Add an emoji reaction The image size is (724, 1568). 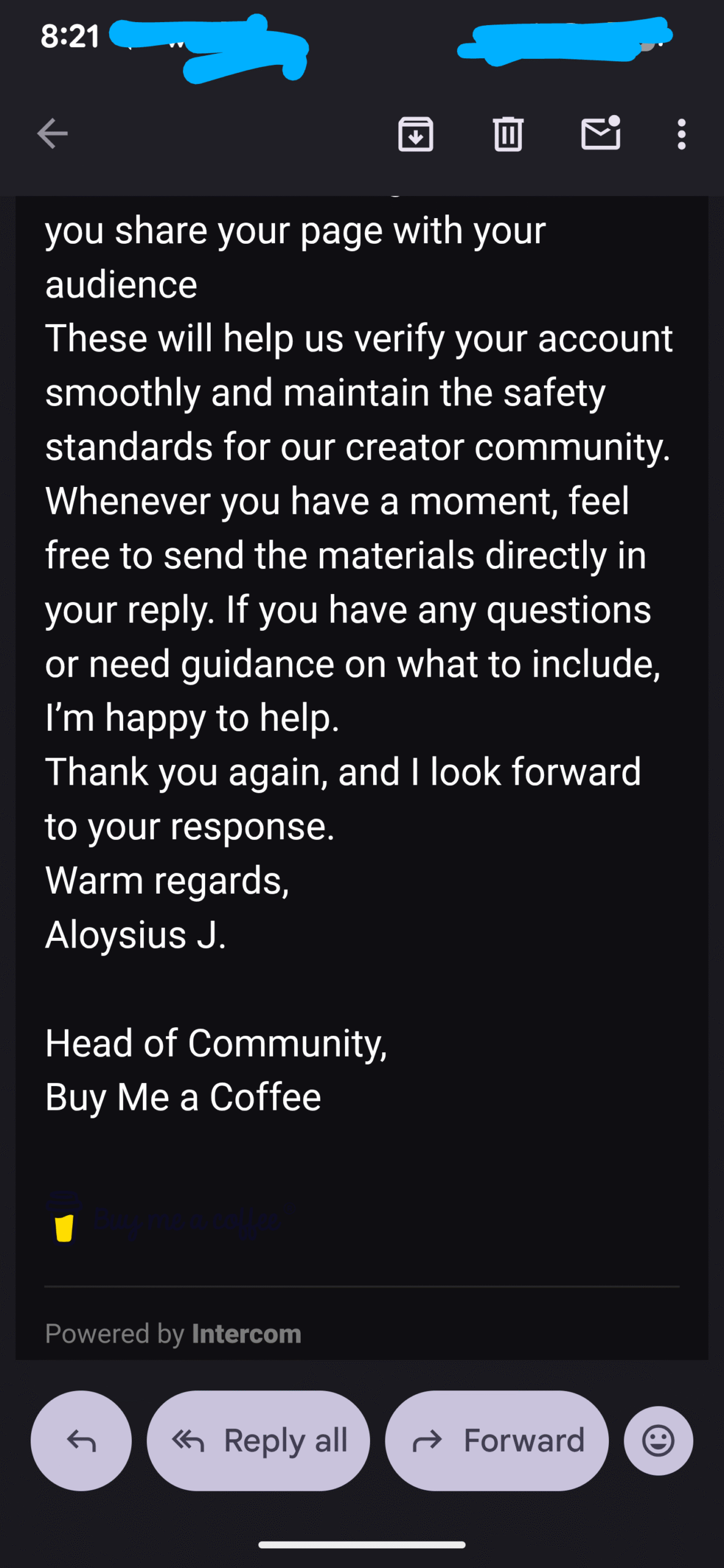pyautogui.click(x=658, y=1440)
